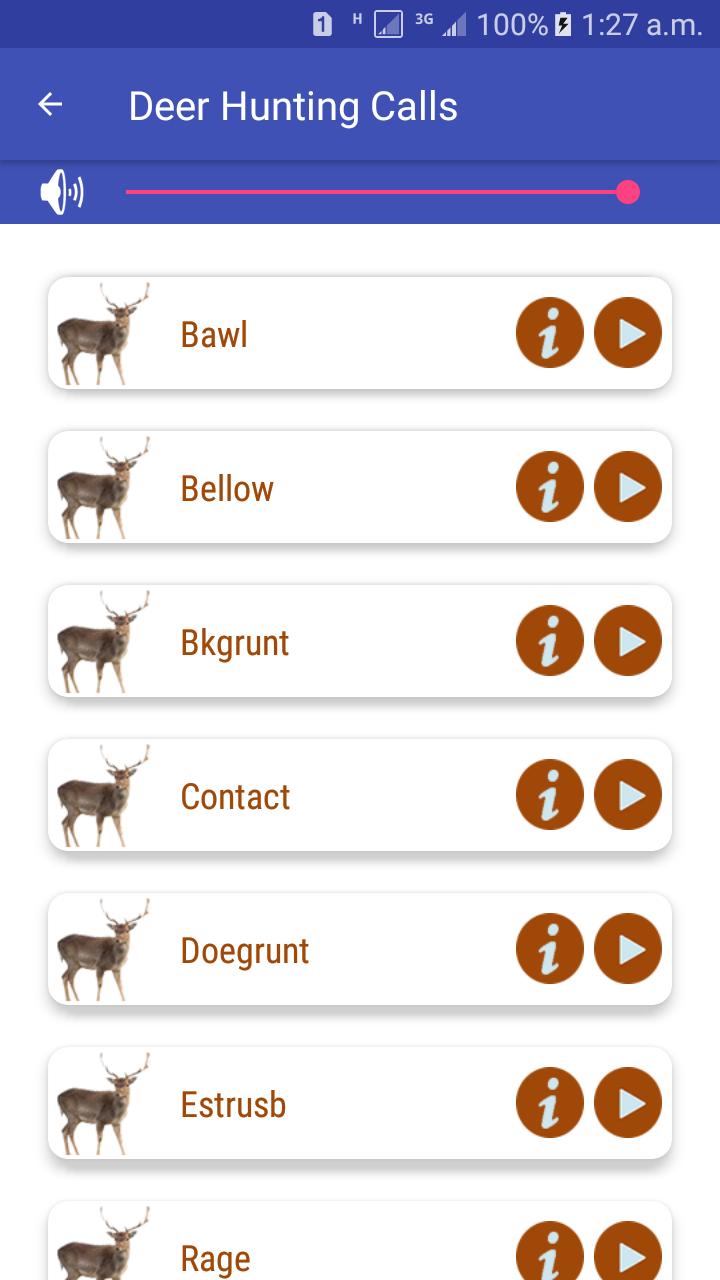Open info for the Bawl call
The image size is (720, 1280).
coord(550,333)
